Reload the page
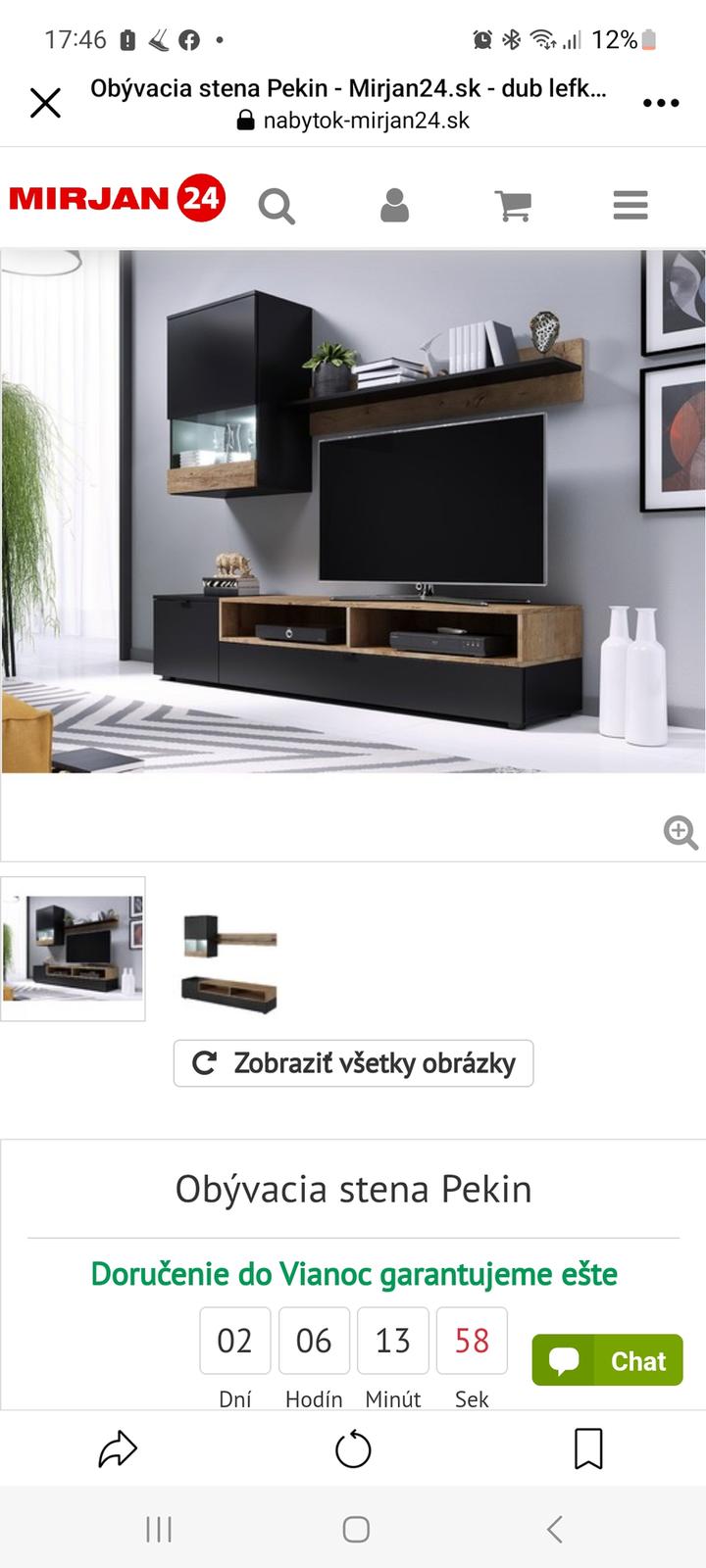 click(353, 1449)
